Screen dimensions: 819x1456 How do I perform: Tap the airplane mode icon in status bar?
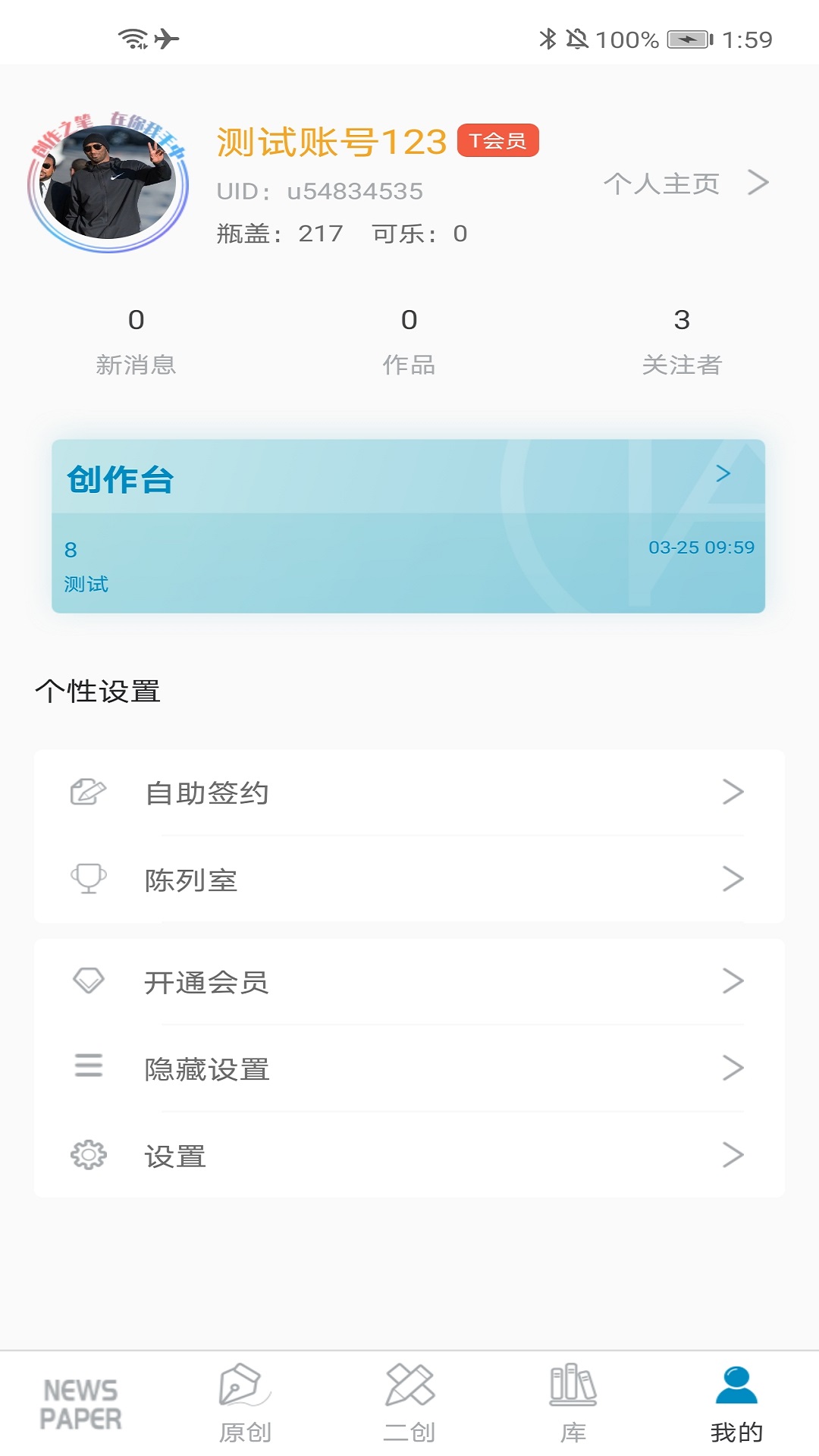[x=166, y=36]
